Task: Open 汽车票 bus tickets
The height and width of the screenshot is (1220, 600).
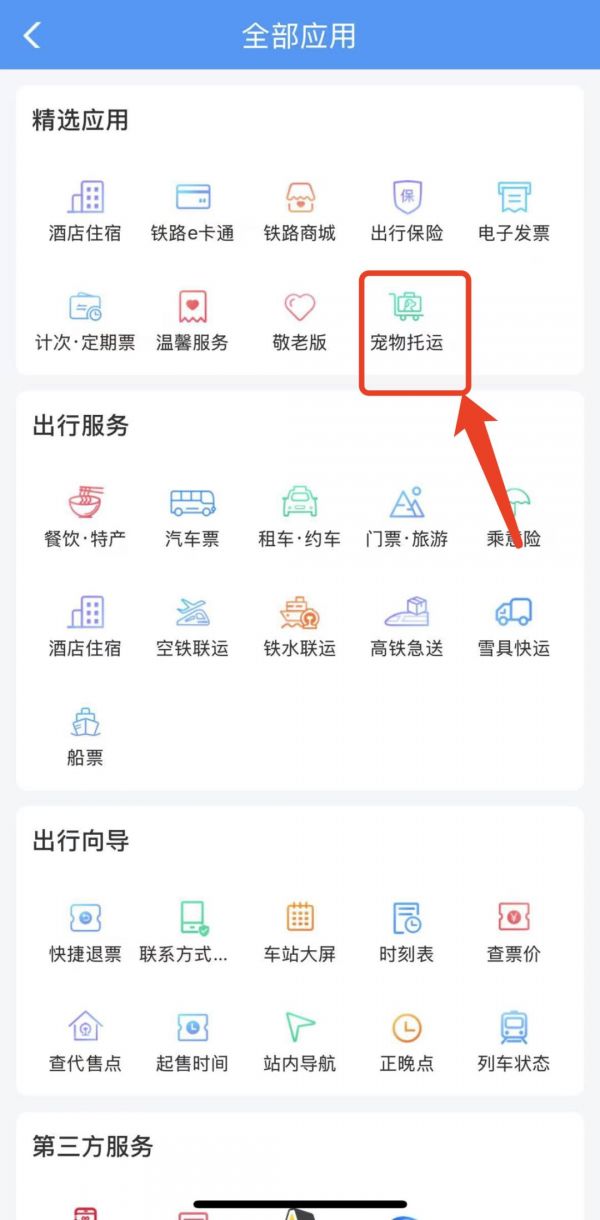Action: click(192, 516)
